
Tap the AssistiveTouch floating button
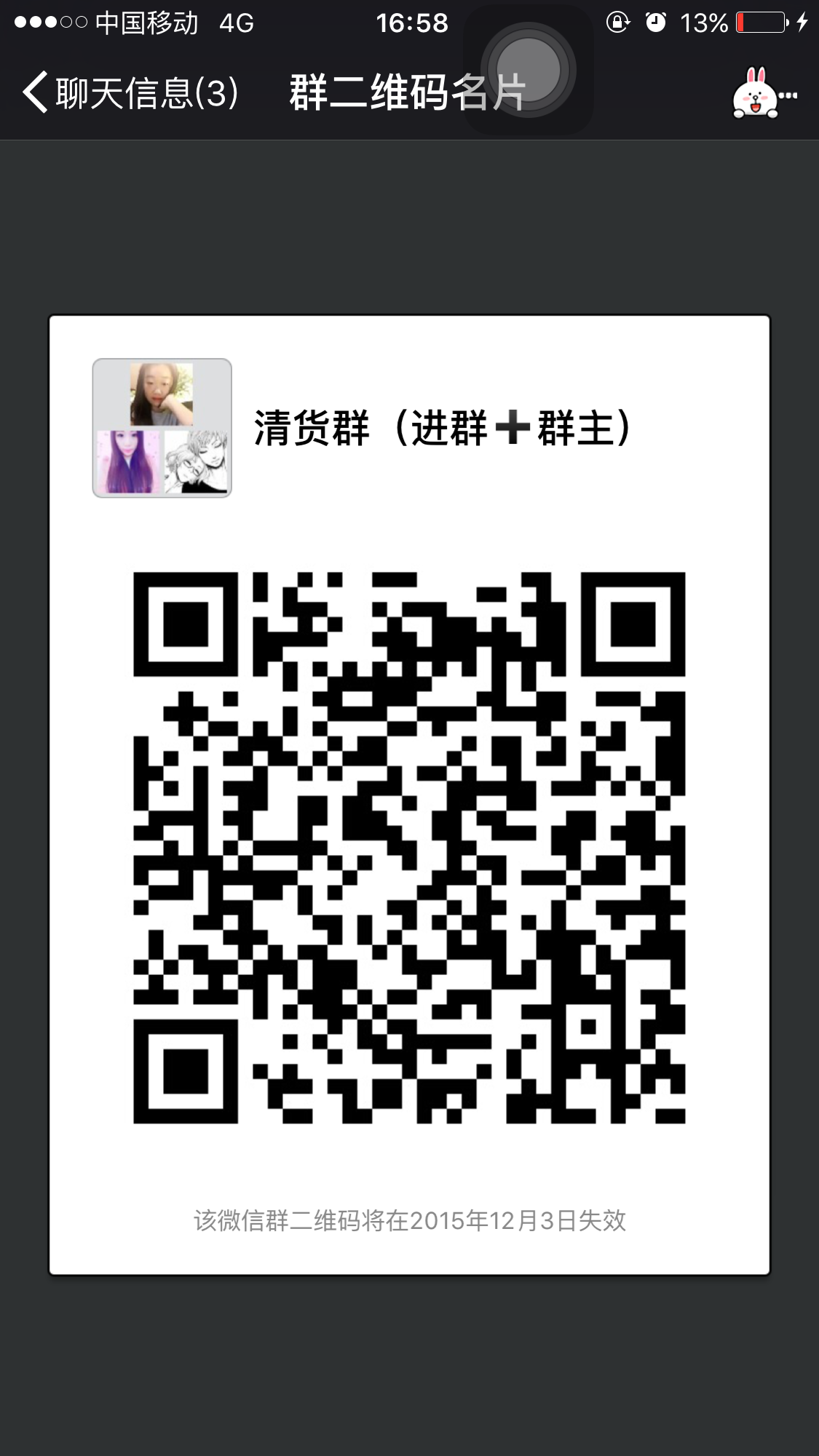coord(529,71)
